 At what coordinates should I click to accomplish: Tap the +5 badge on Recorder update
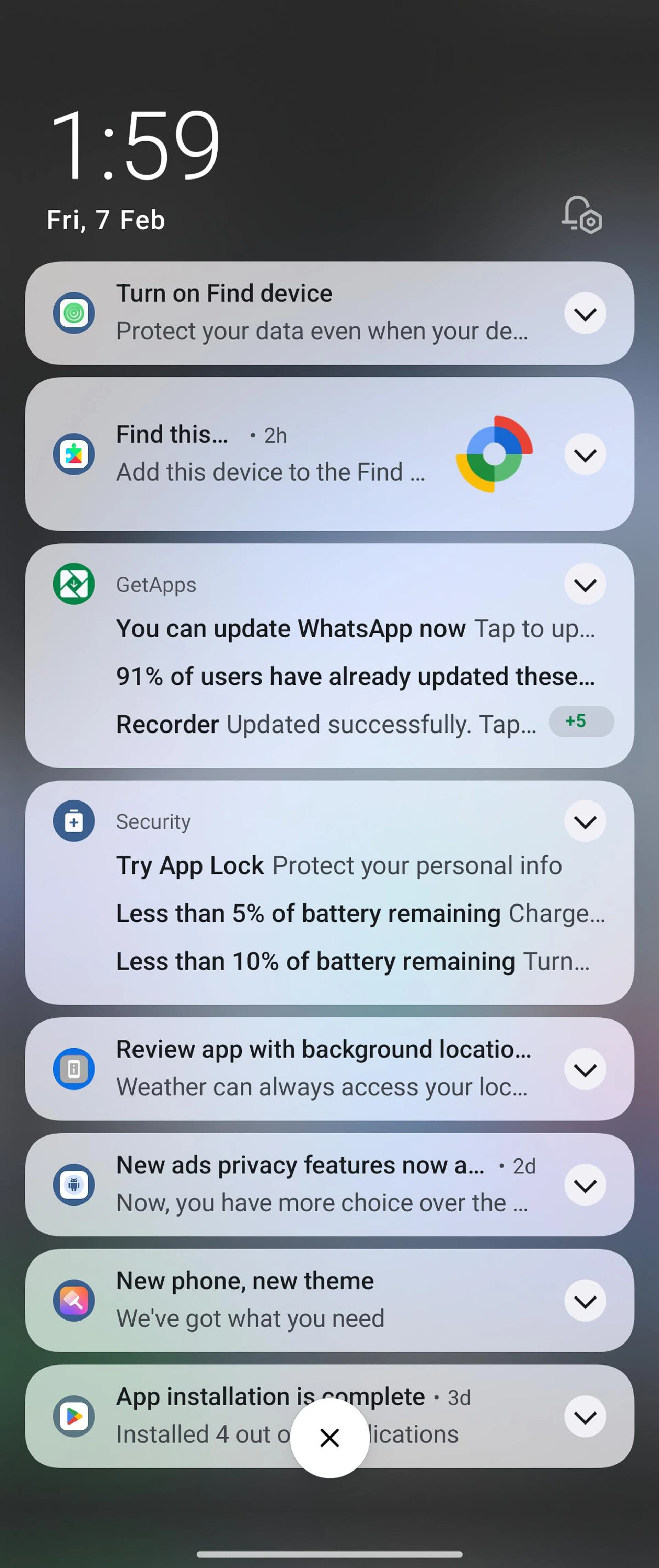[x=580, y=722]
